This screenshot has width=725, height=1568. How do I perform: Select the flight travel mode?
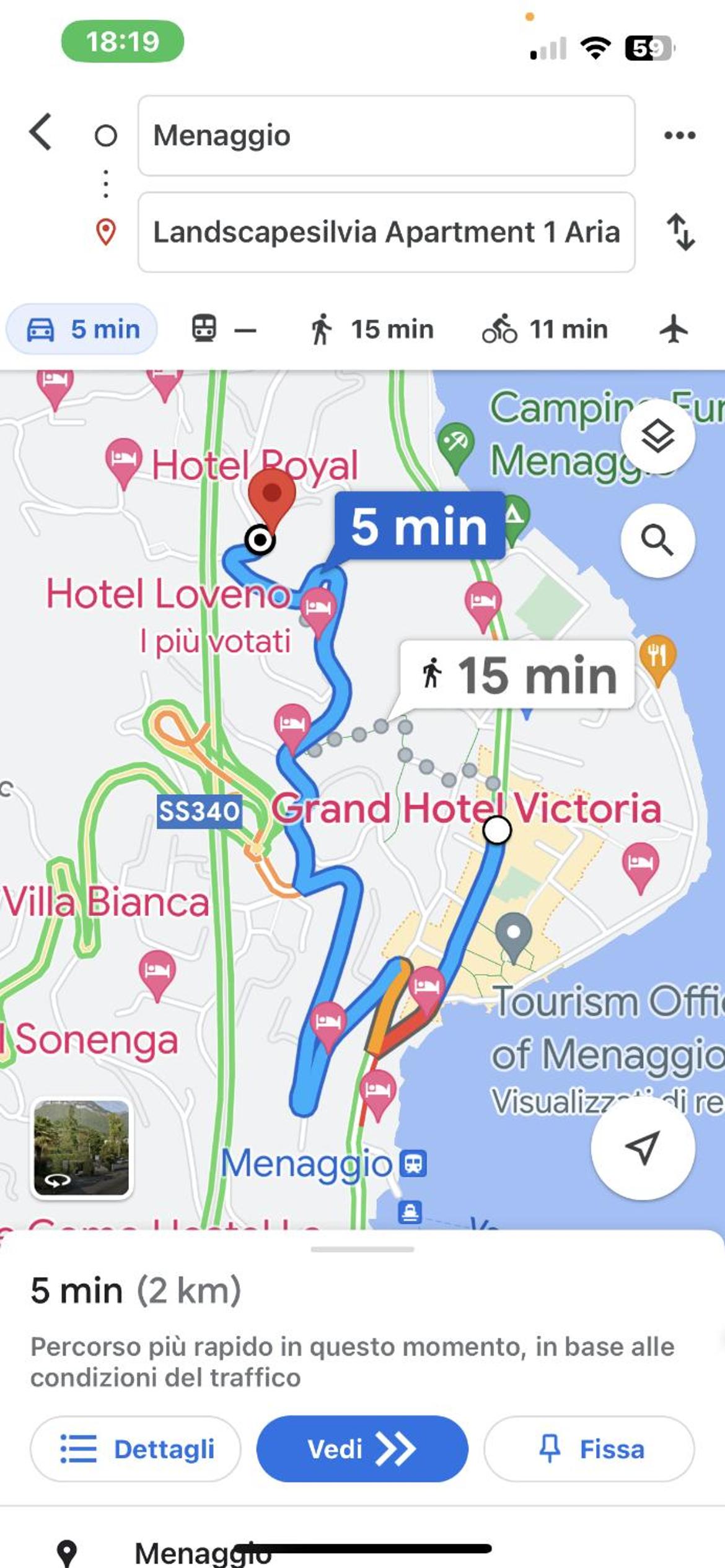point(674,329)
